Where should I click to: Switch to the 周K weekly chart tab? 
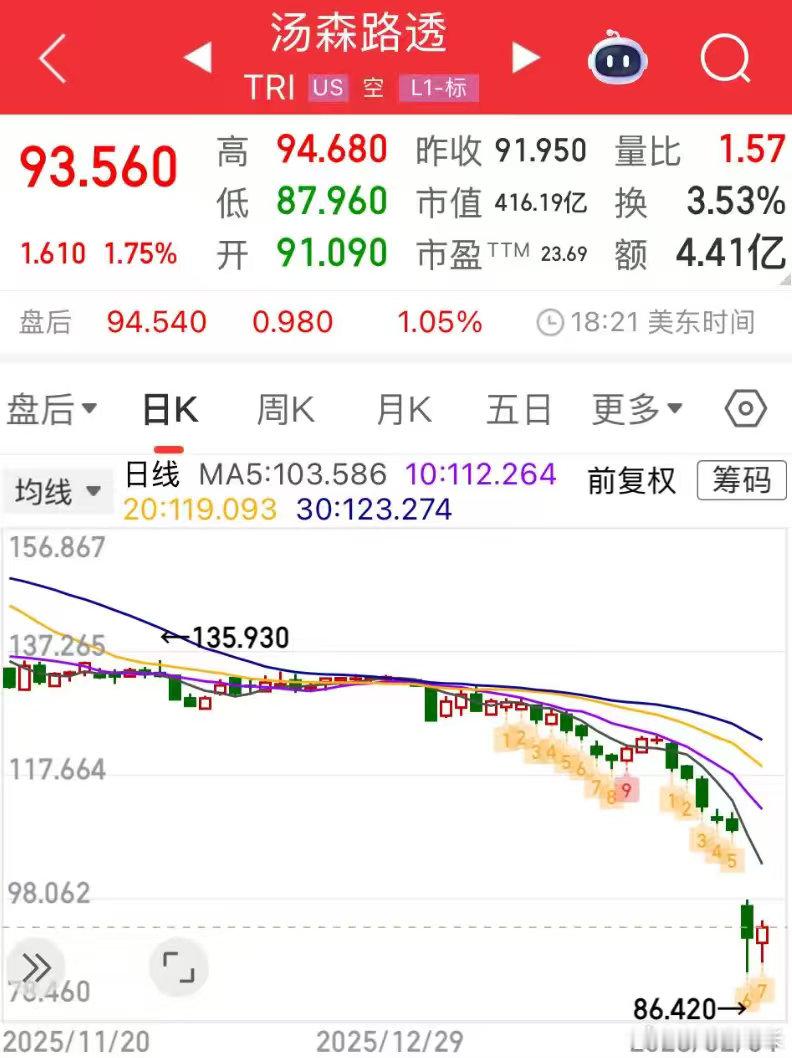pyautogui.click(x=284, y=408)
